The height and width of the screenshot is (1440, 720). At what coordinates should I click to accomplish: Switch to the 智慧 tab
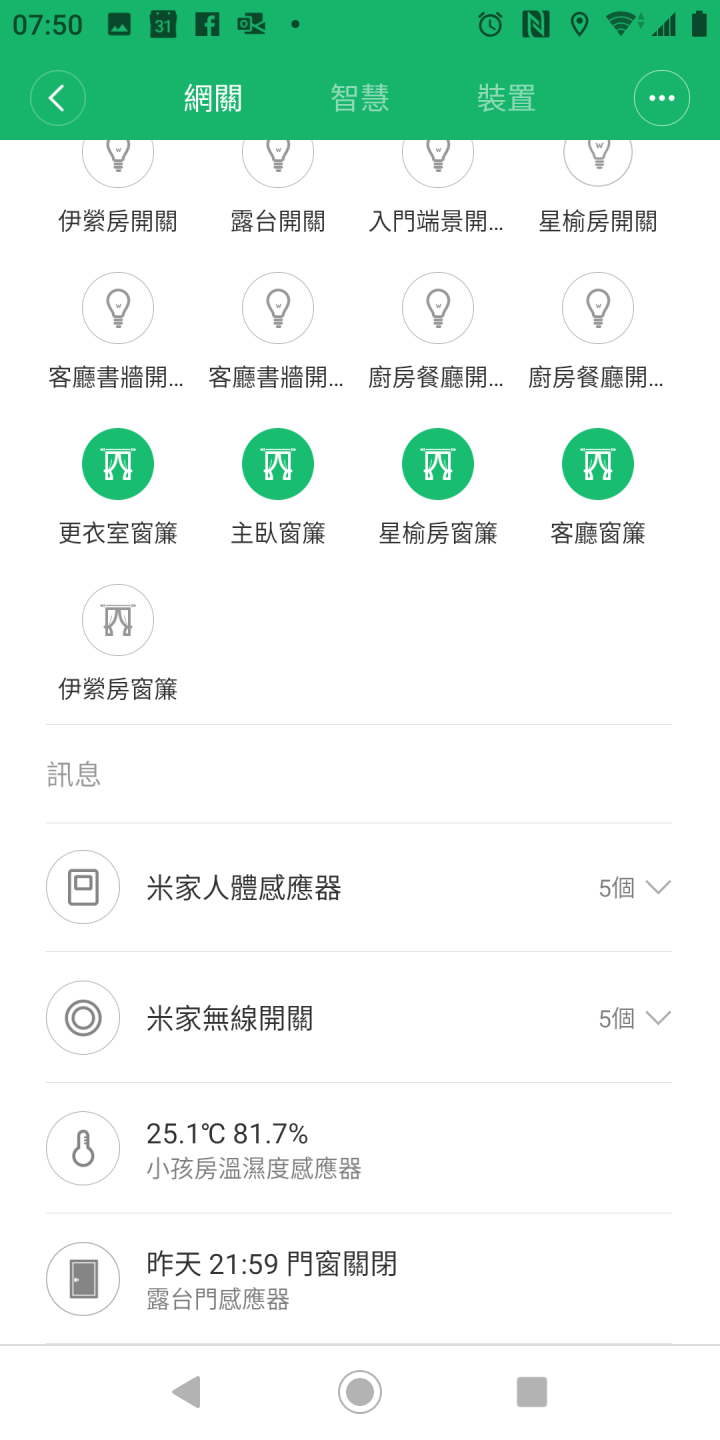(x=360, y=98)
